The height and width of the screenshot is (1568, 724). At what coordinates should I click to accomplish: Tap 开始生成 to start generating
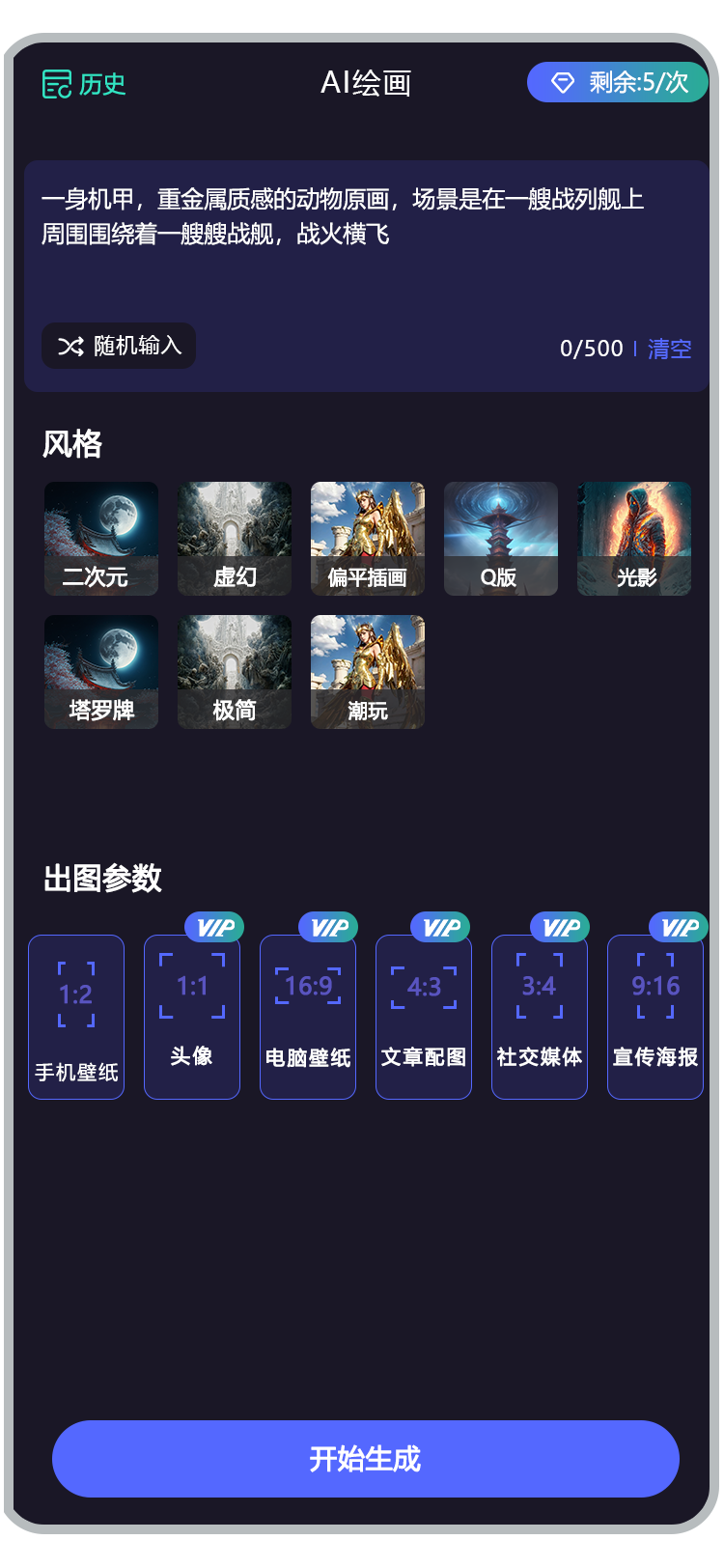[x=366, y=1458]
